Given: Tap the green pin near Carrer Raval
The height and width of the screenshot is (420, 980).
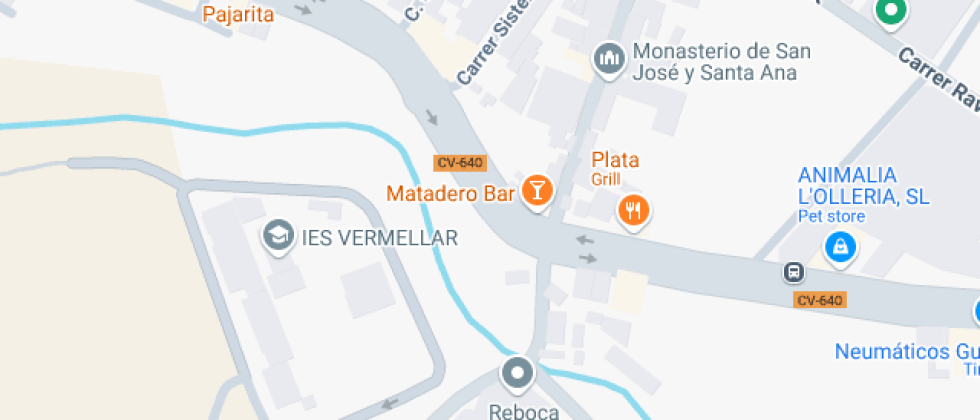Looking at the screenshot, I should coord(891,10).
